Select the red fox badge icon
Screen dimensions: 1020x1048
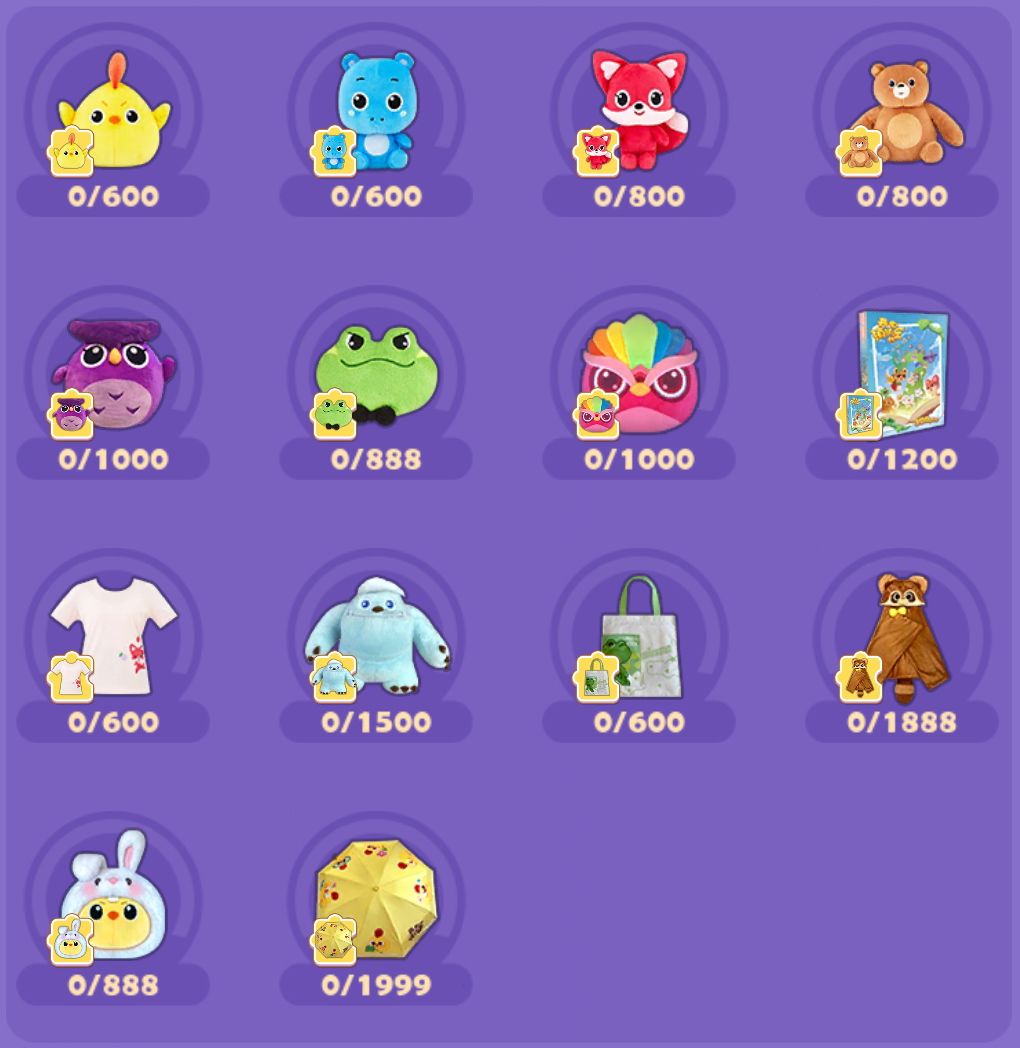597,150
